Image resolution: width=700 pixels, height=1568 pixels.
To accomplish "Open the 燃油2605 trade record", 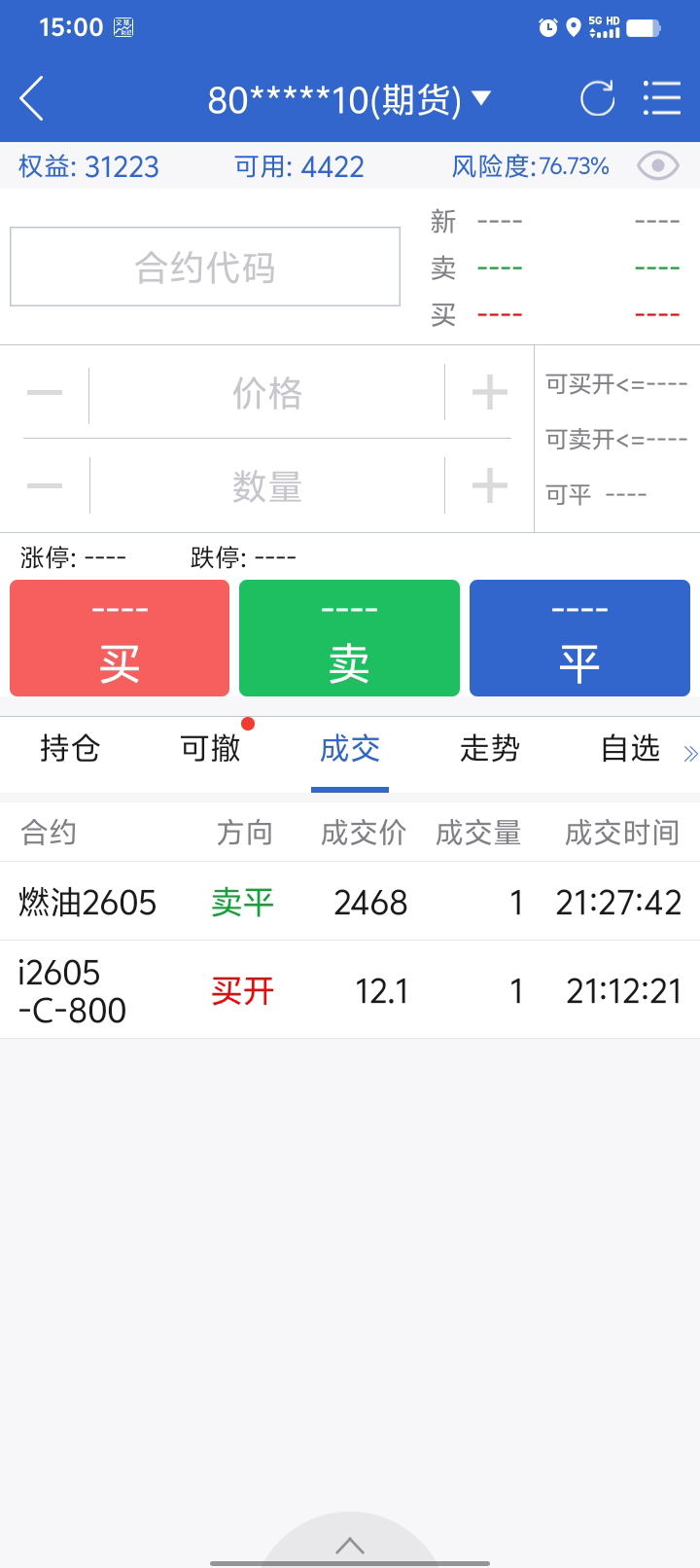I will tap(349, 902).
